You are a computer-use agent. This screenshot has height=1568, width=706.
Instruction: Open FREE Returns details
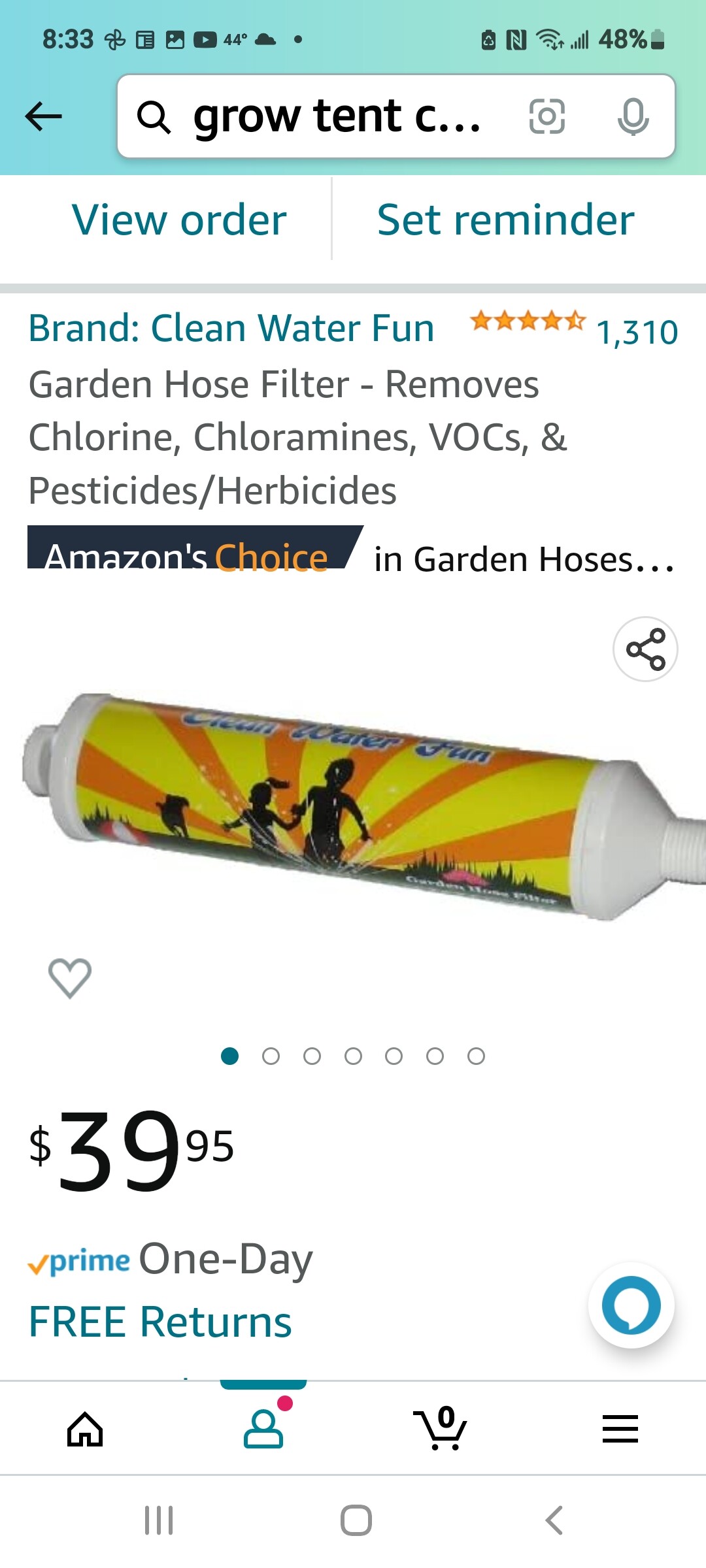coord(160,1322)
